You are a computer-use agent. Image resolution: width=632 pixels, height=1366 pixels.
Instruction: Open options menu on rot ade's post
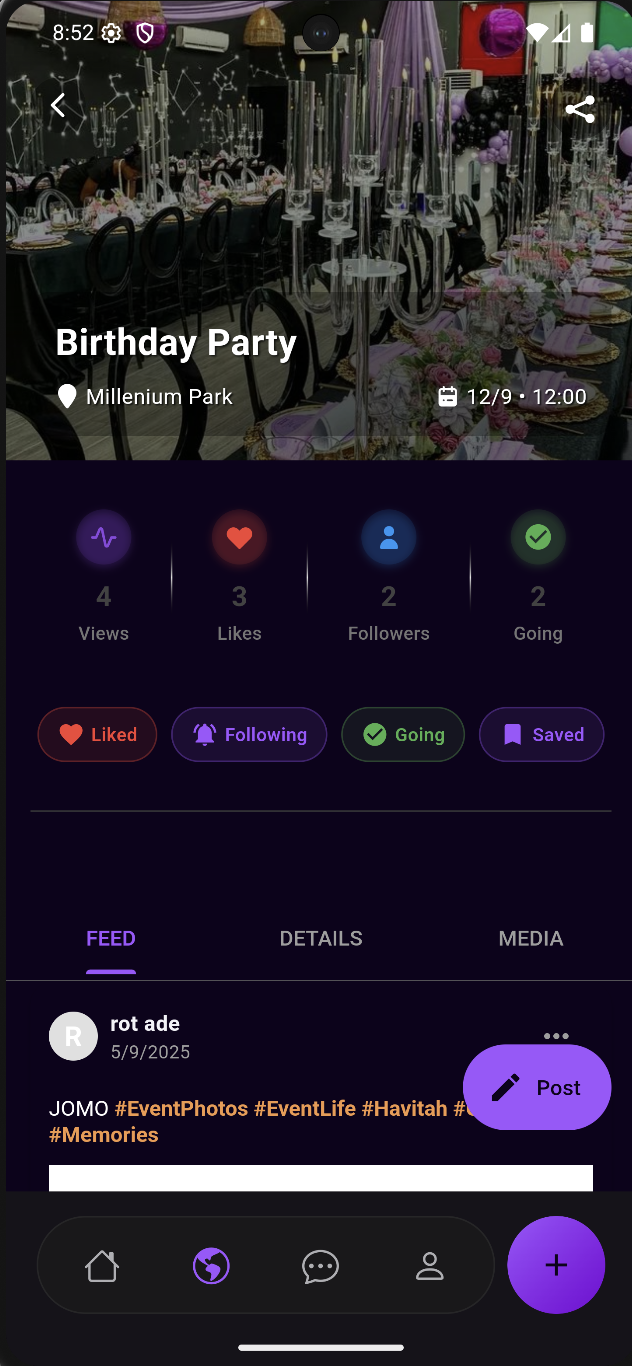(556, 1036)
